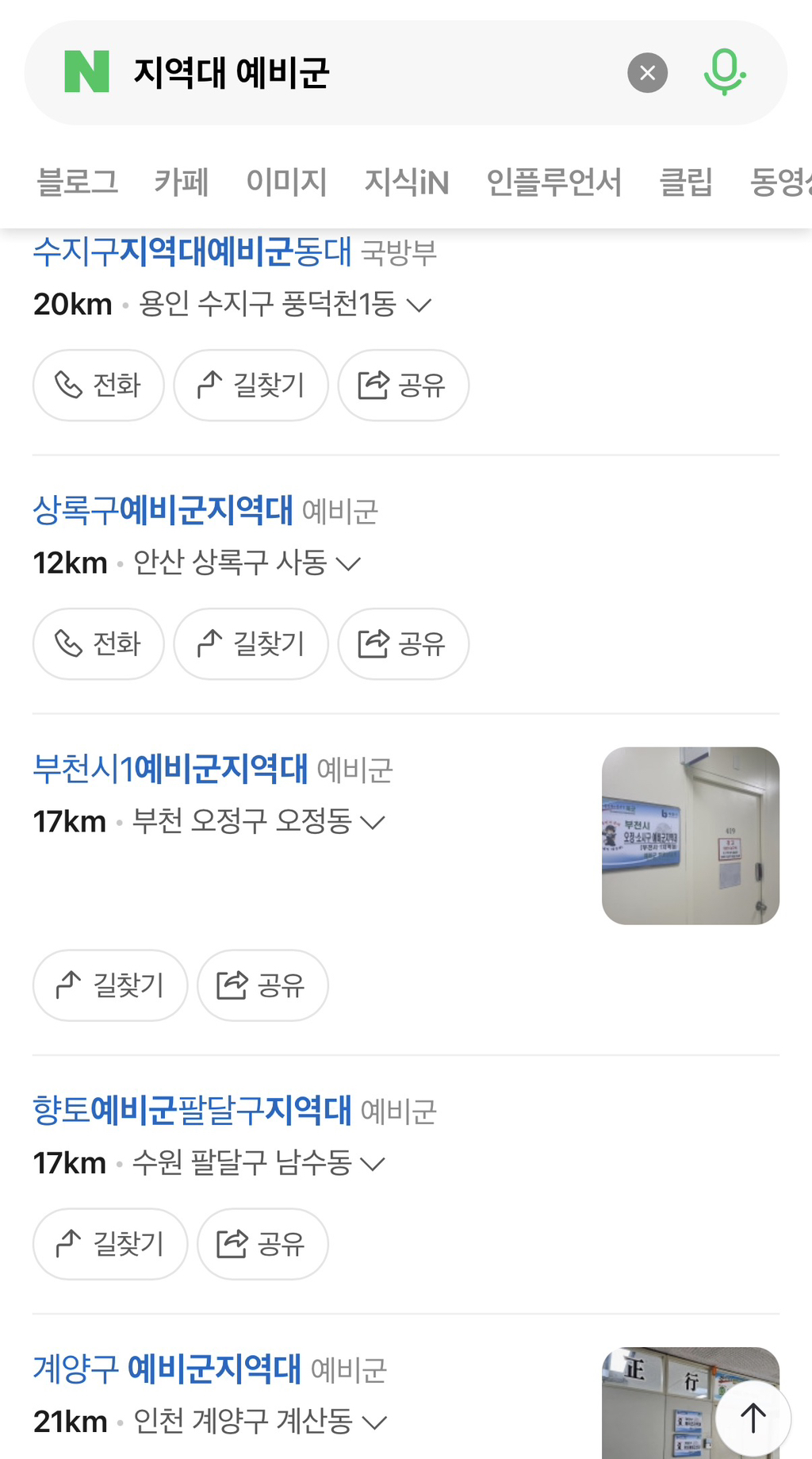Jump back to top with the arrow button
812x1459 pixels.
pyautogui.click(x=753, y=1418)
